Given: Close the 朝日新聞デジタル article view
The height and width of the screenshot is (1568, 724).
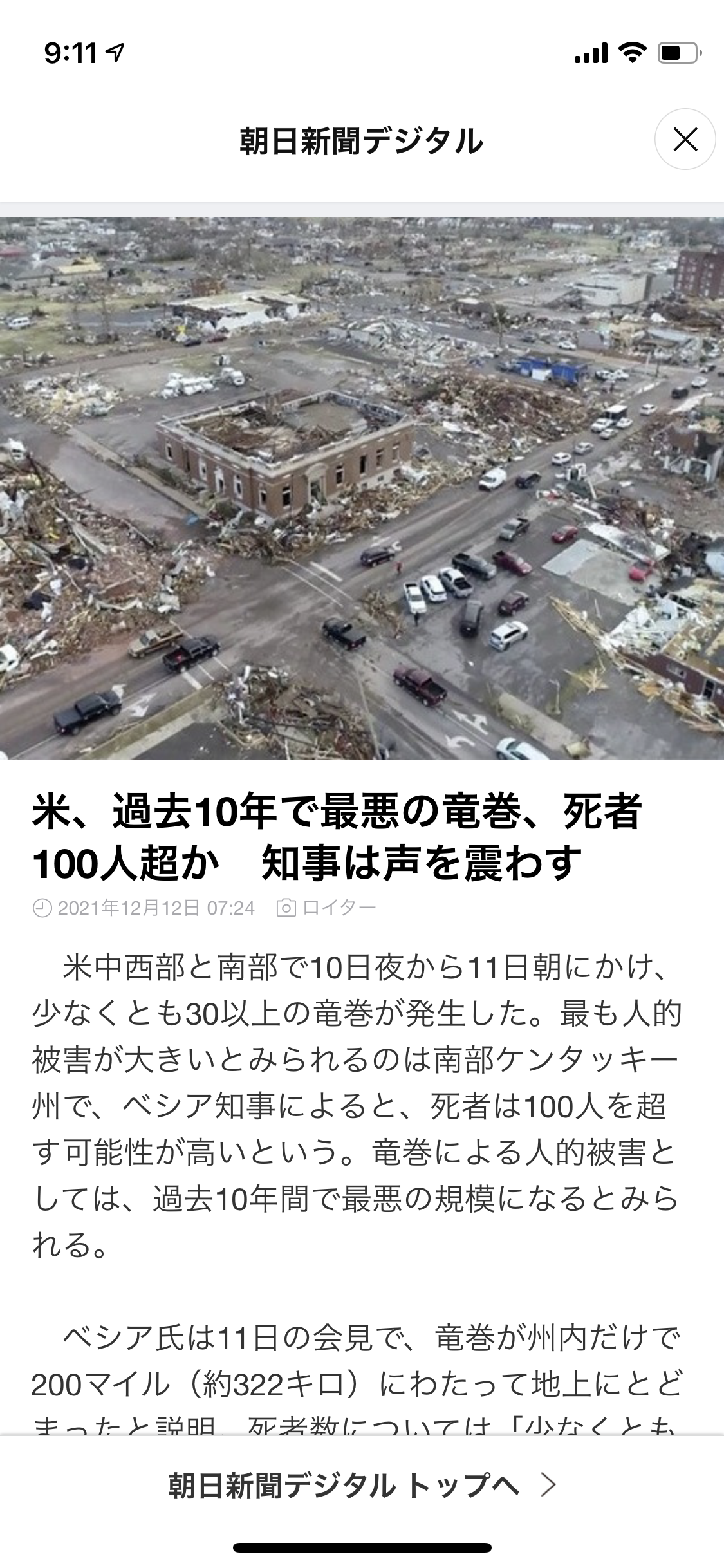Looking at the screenshot, I should [x=685, y=139].
